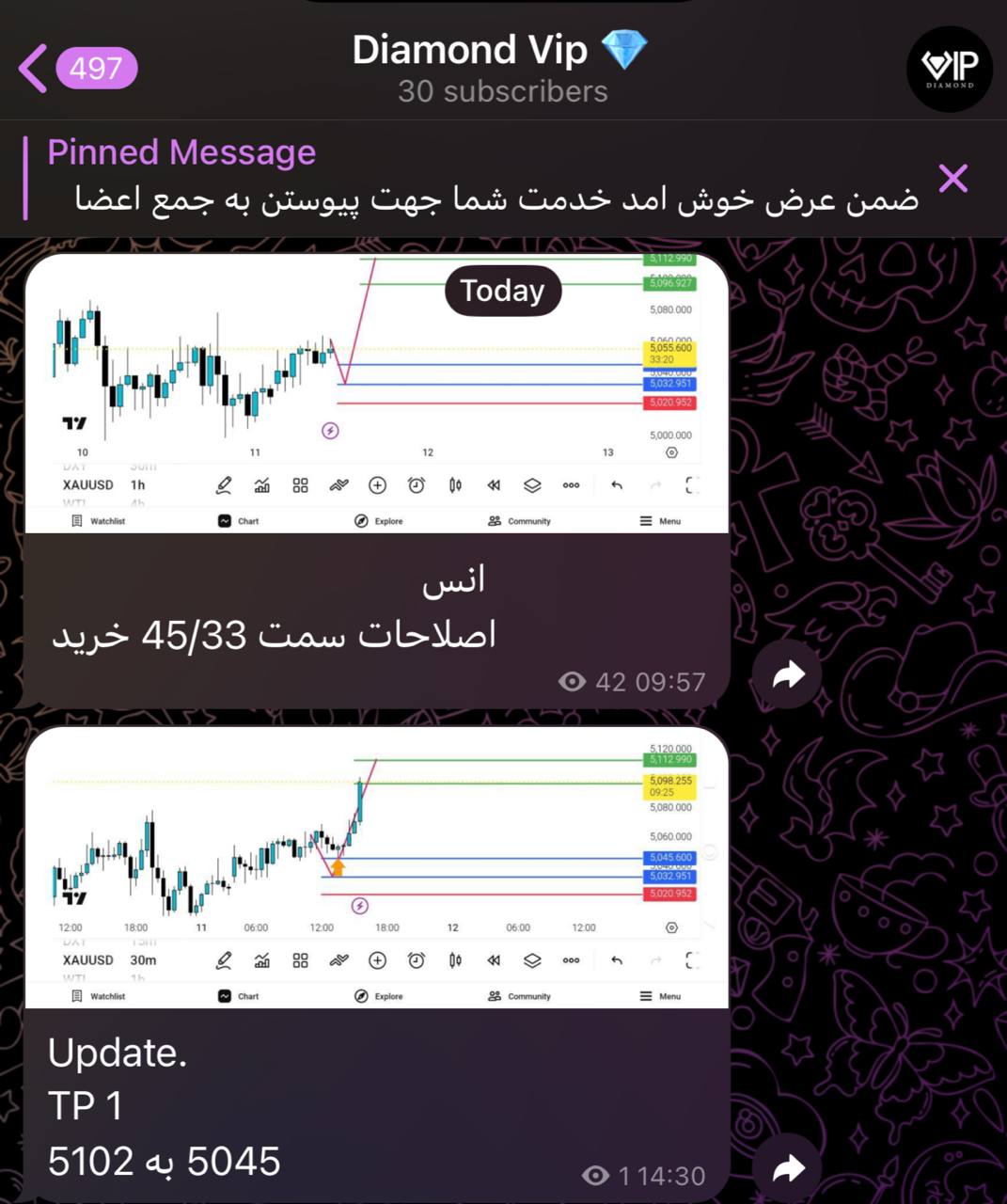
Task: Undo last chart action
Action: pos(617,484)
